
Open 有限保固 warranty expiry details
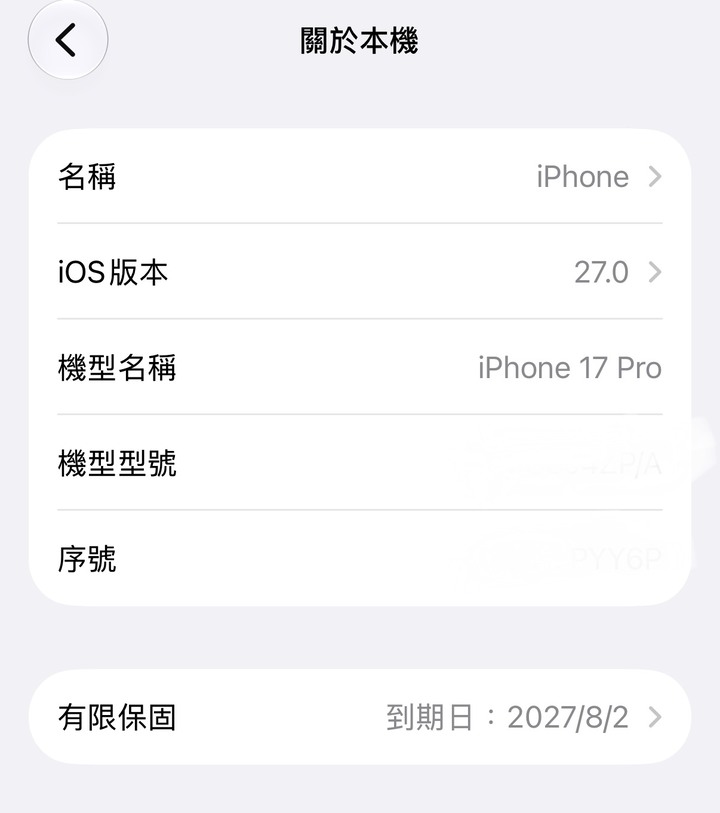pos(360,717)
